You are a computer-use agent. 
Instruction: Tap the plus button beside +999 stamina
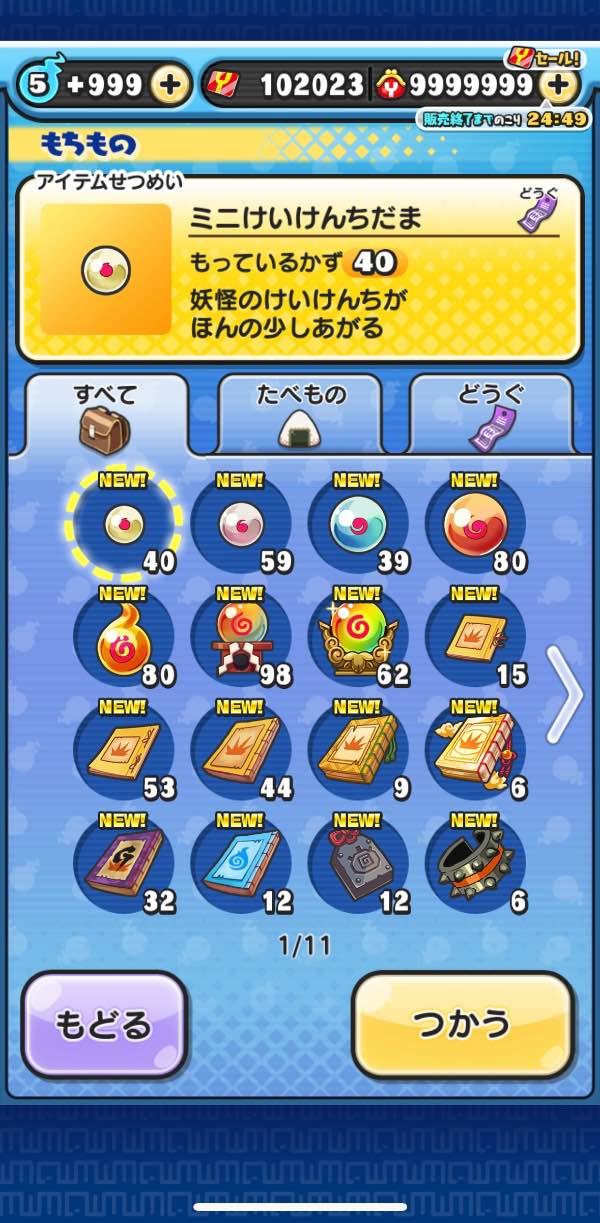(x=170, y=86)
